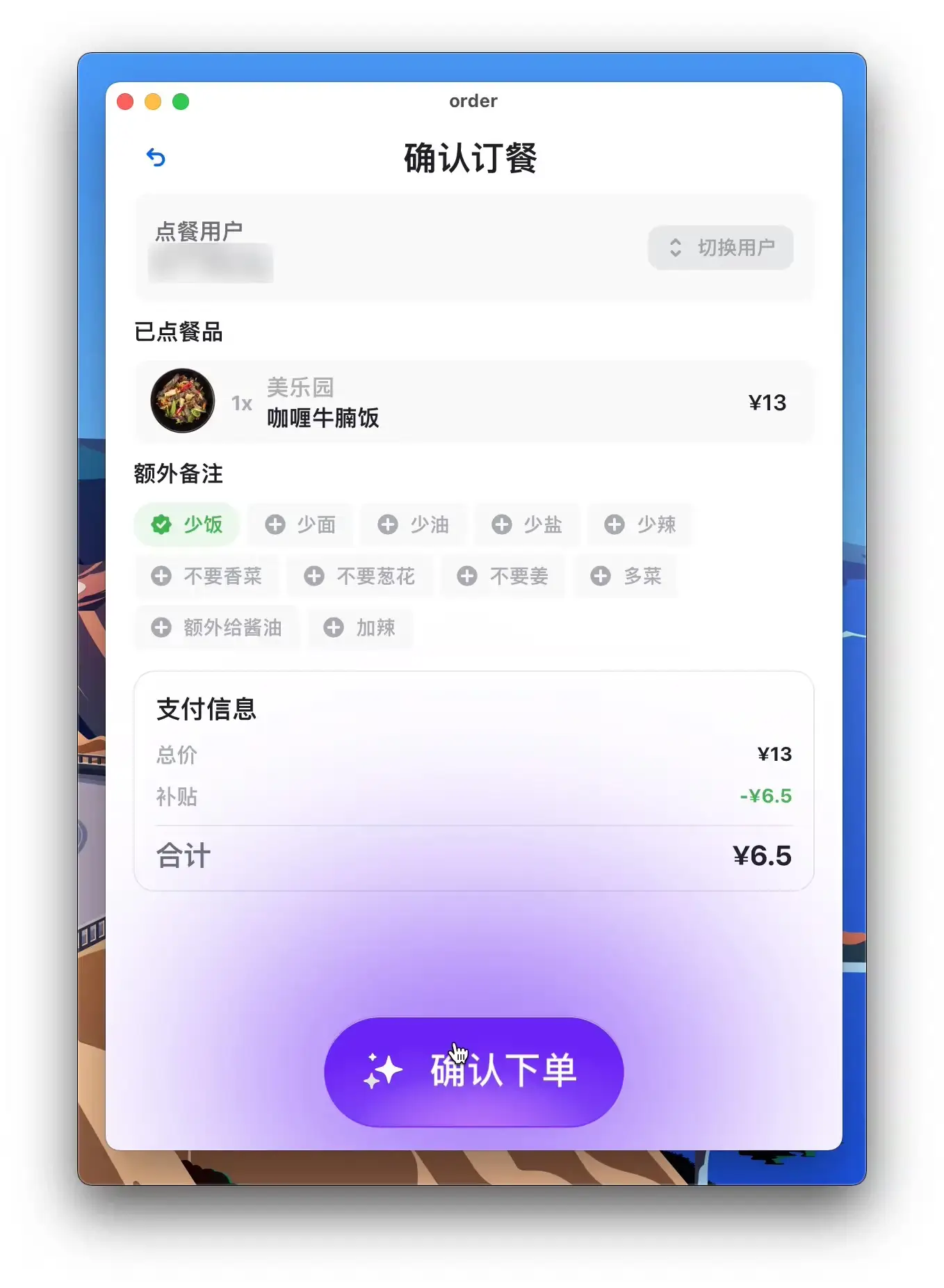Go back using the blue return arrow
This screenshot has height=1288, width=944.
156,158
